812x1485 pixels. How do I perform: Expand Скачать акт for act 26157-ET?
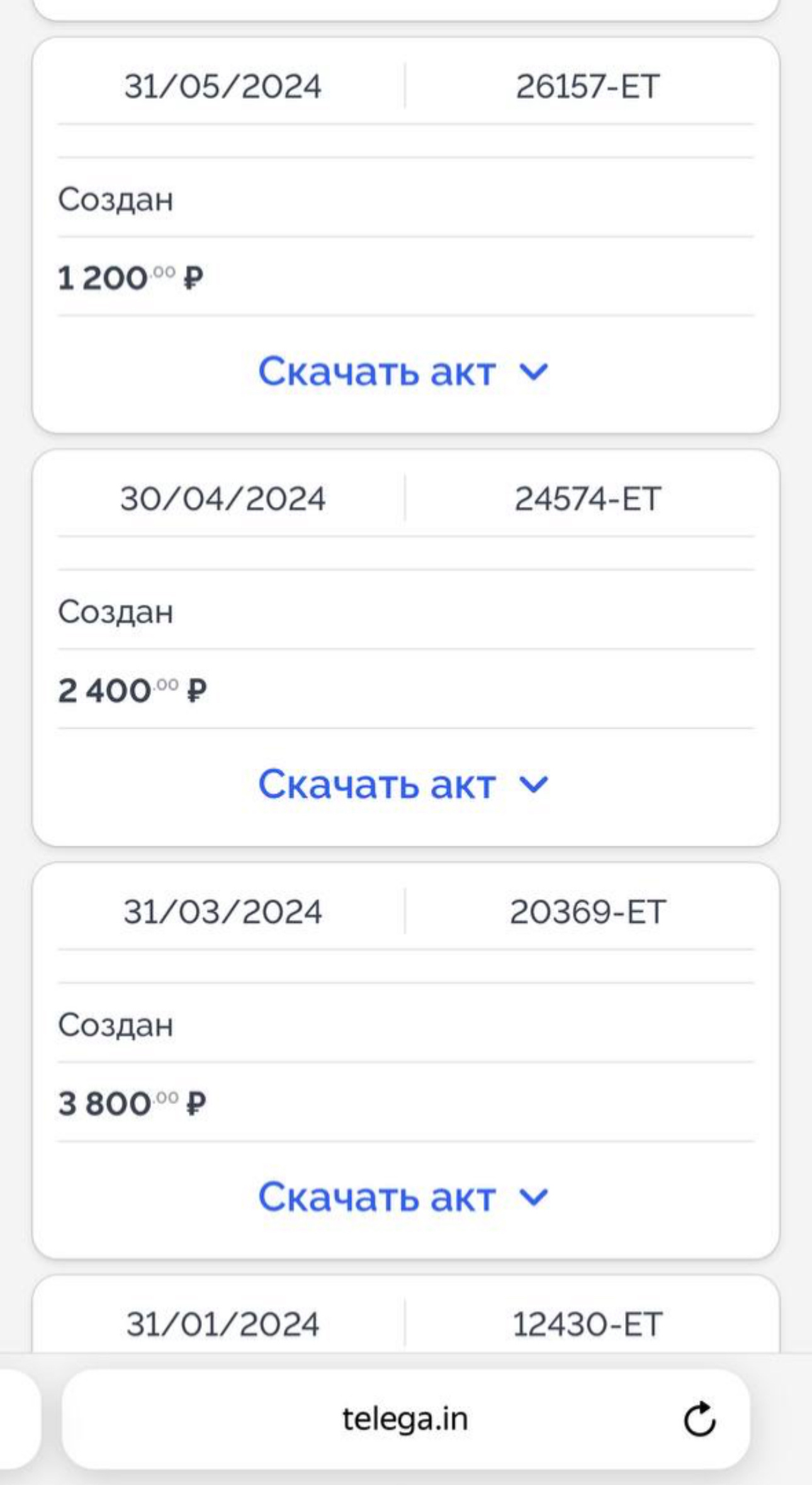pyautogui.click(x=403, y=372)
